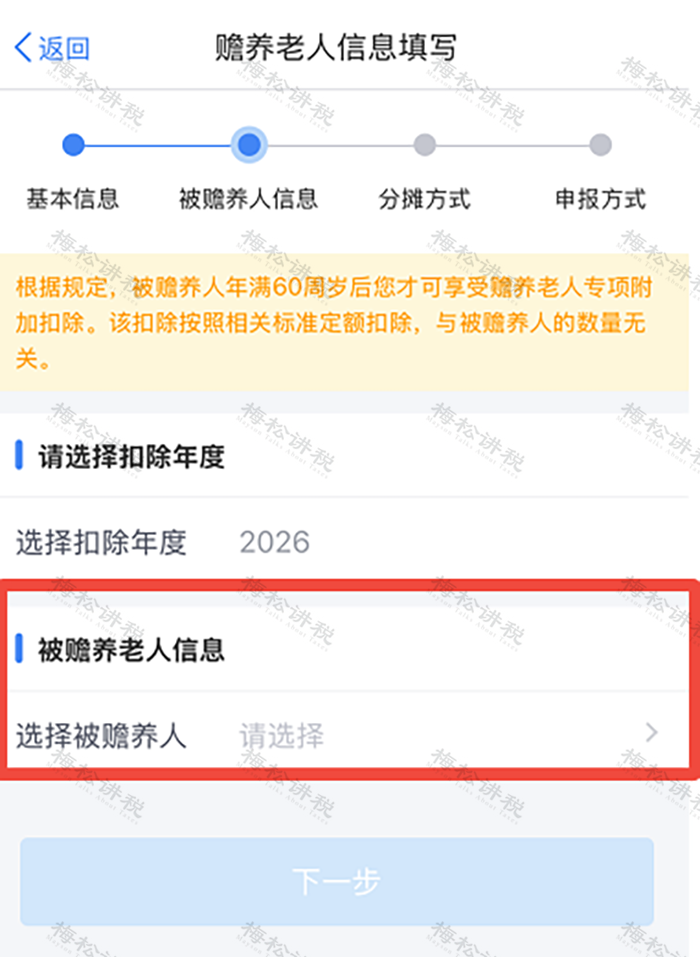The height and width of the screenshot is (957, 700).
Task: Open the 选择被赡养人 picker row
Action: tap(340, 737)
